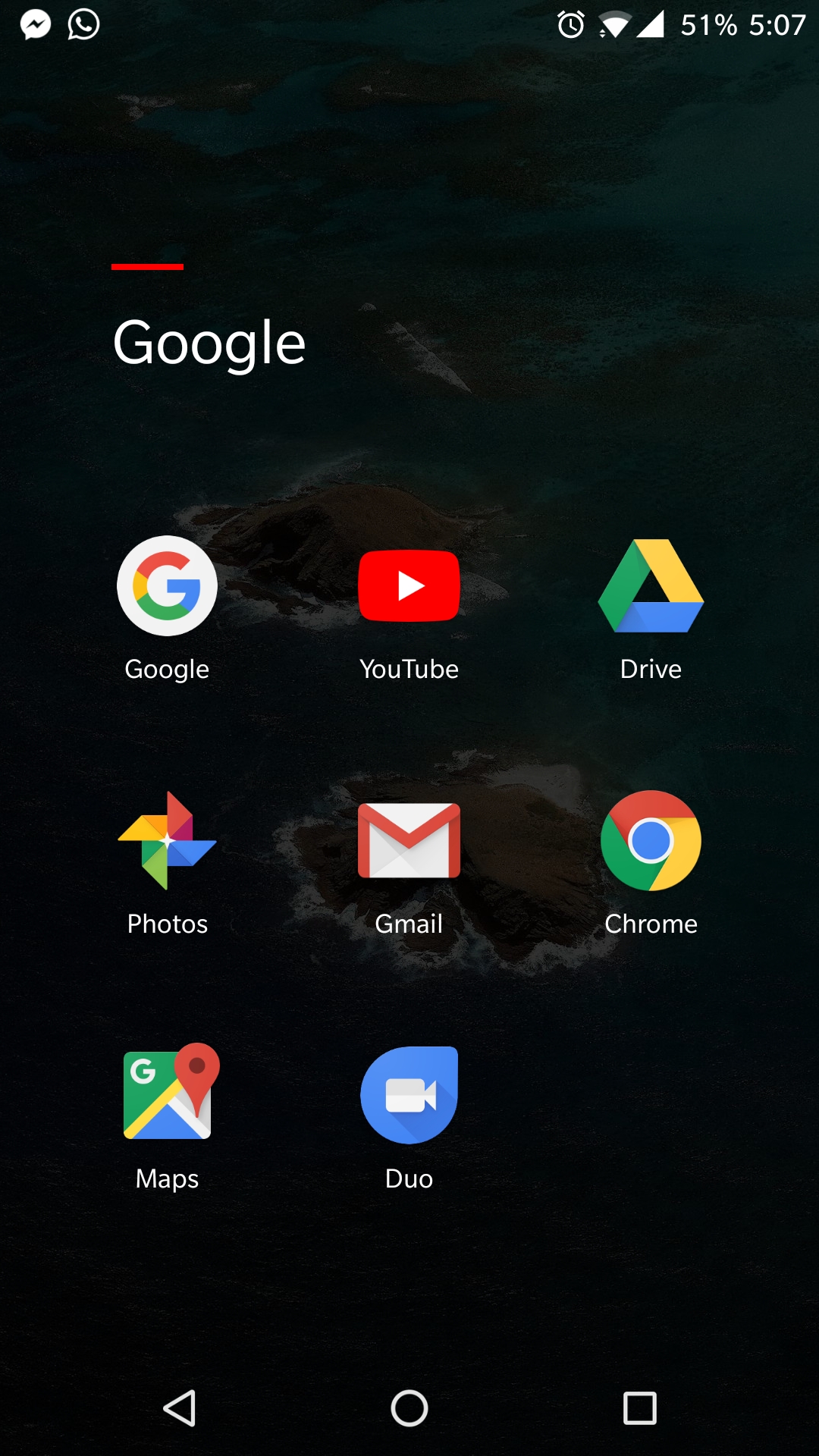Open Google Maps
Viewport: 819px width, 1456px height.
pyautogui.click(x=167, y=1094)
